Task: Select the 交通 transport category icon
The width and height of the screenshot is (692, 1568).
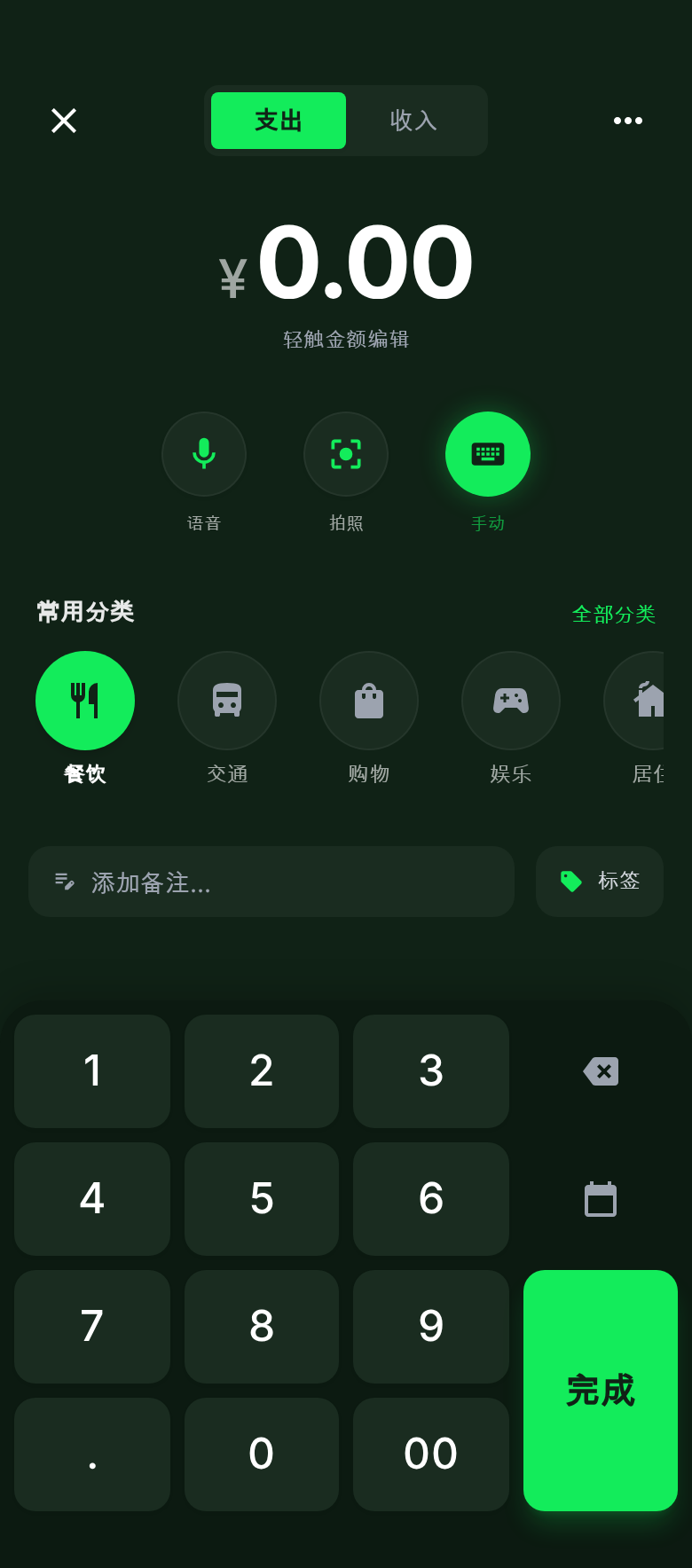Action: (227, 700)
